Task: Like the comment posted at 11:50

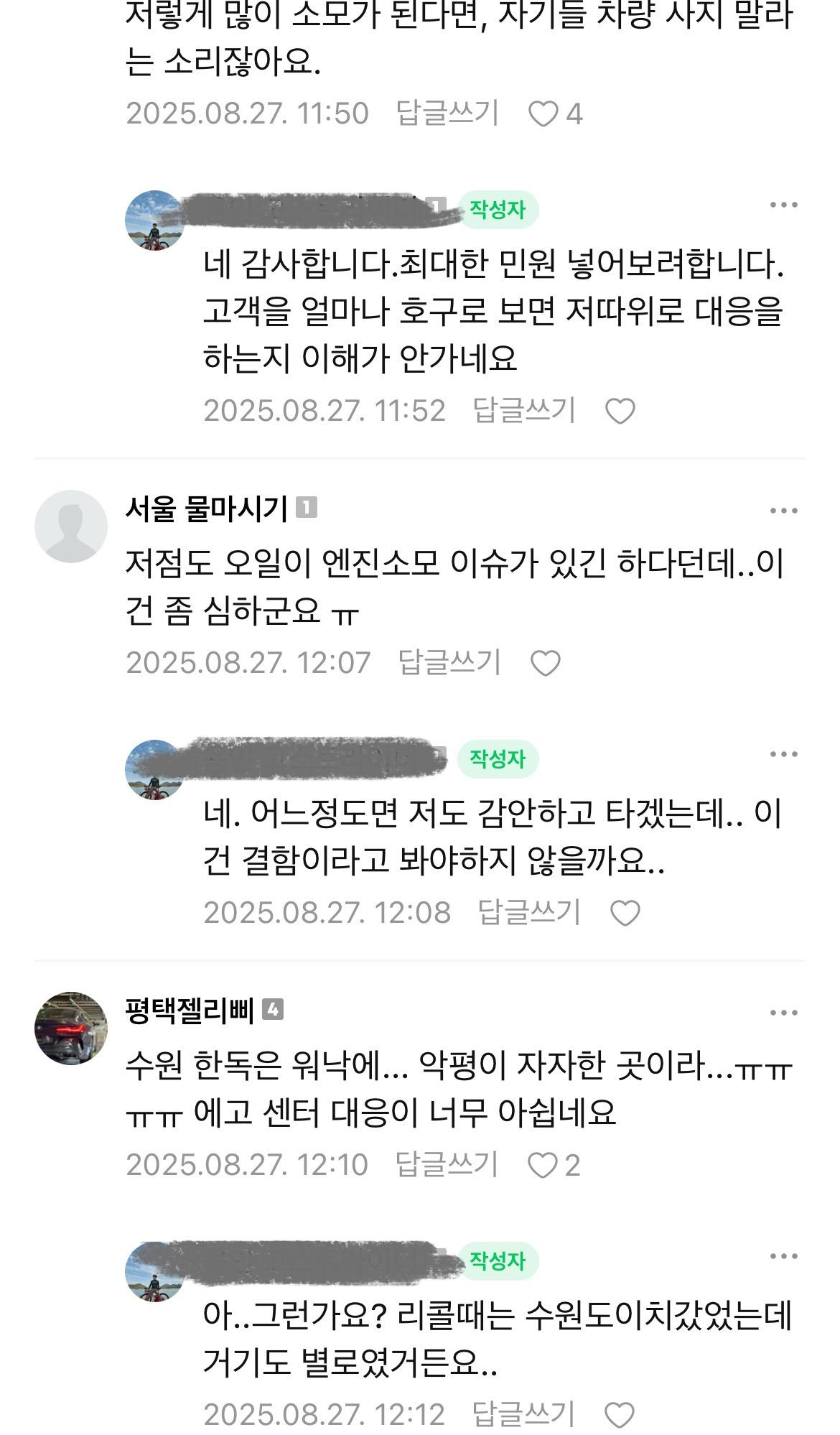Action: click(543, 114)
